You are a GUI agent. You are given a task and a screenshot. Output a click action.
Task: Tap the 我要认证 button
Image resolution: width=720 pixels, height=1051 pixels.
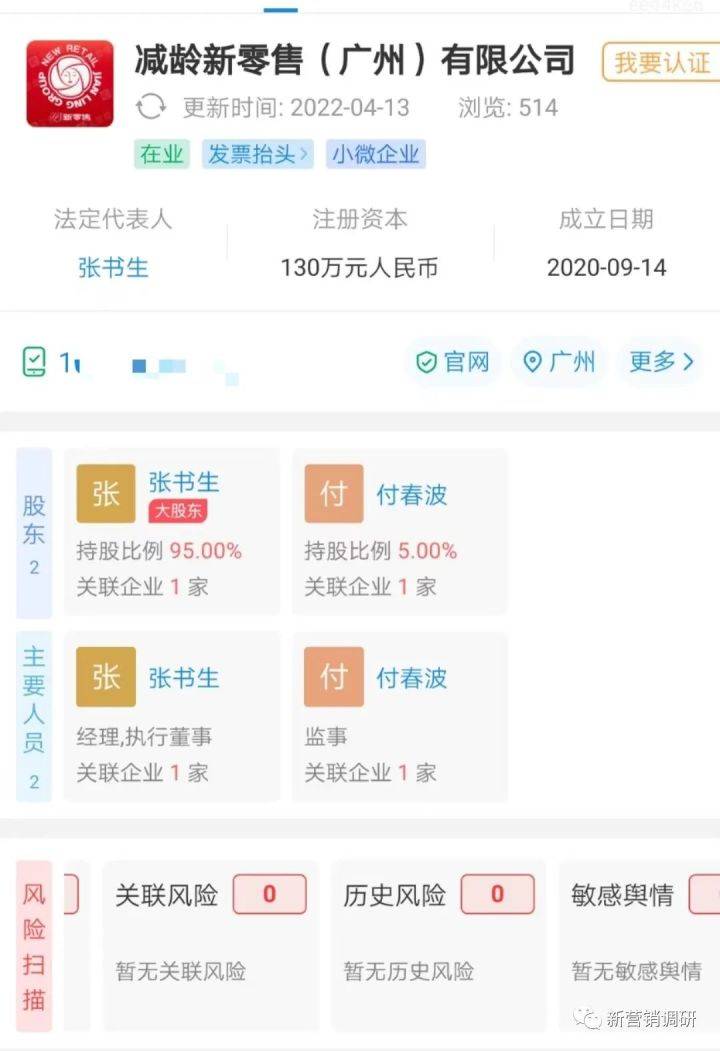coord(661,62)
